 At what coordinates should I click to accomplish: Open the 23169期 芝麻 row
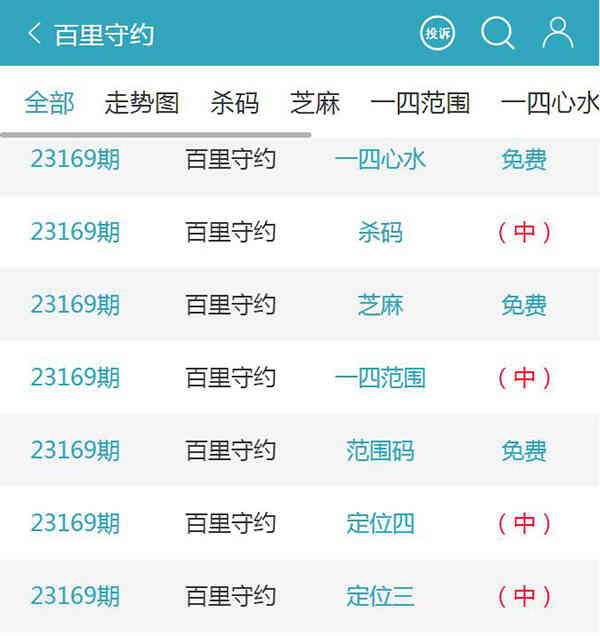pos(380,305)
